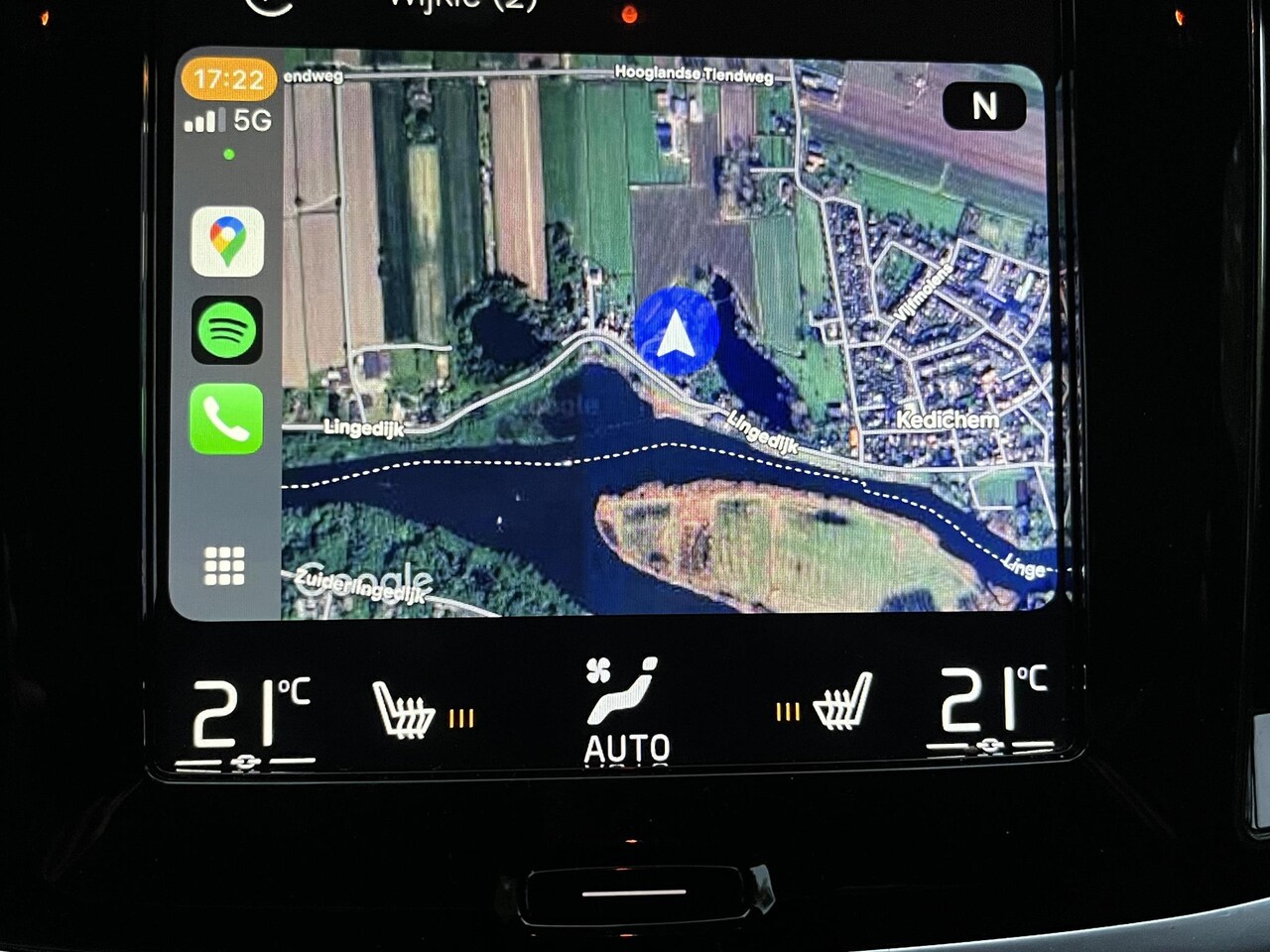
Task: Open the Spotify app
Action: coord(227,330)
